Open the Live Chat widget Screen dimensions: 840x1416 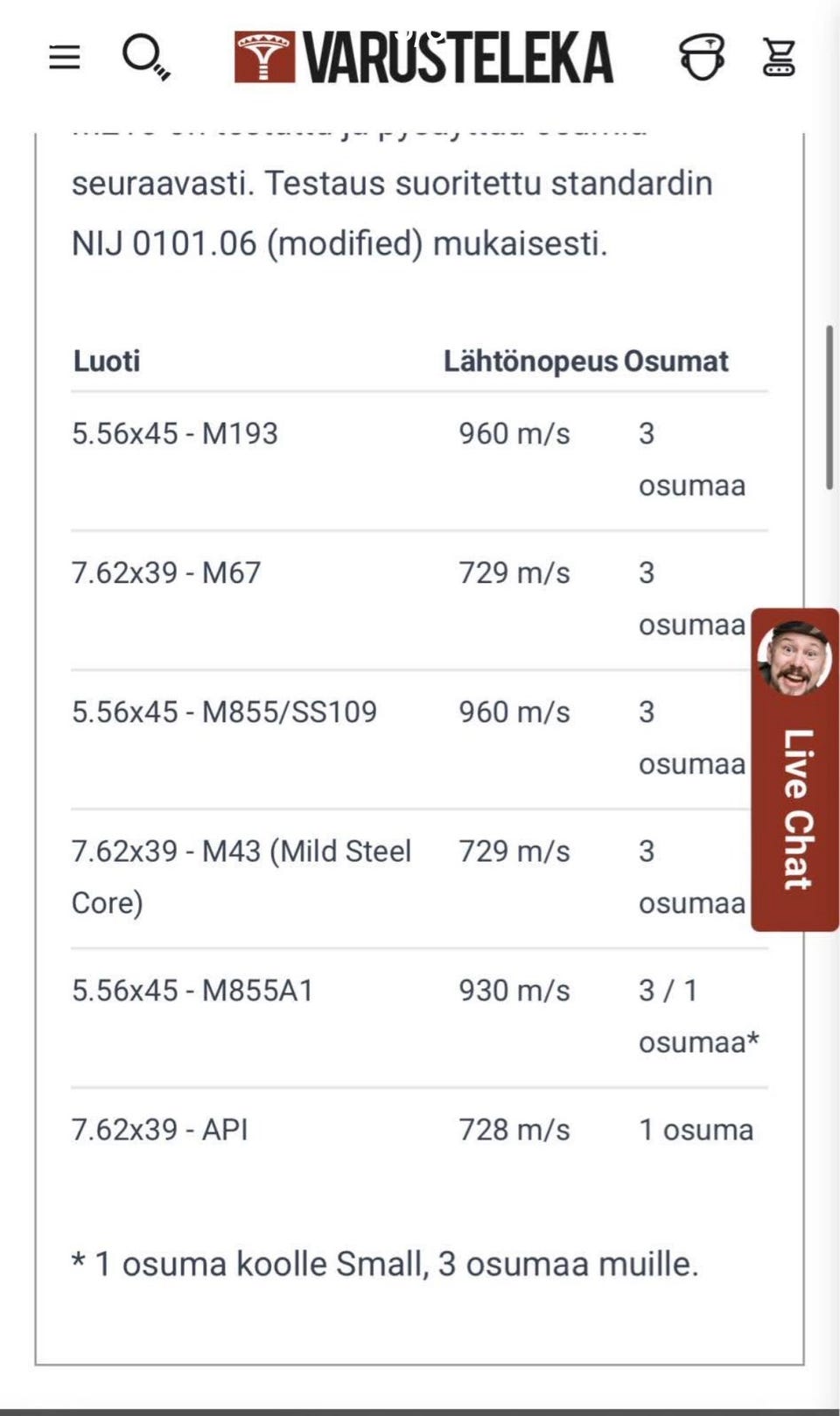coord(794,769)
